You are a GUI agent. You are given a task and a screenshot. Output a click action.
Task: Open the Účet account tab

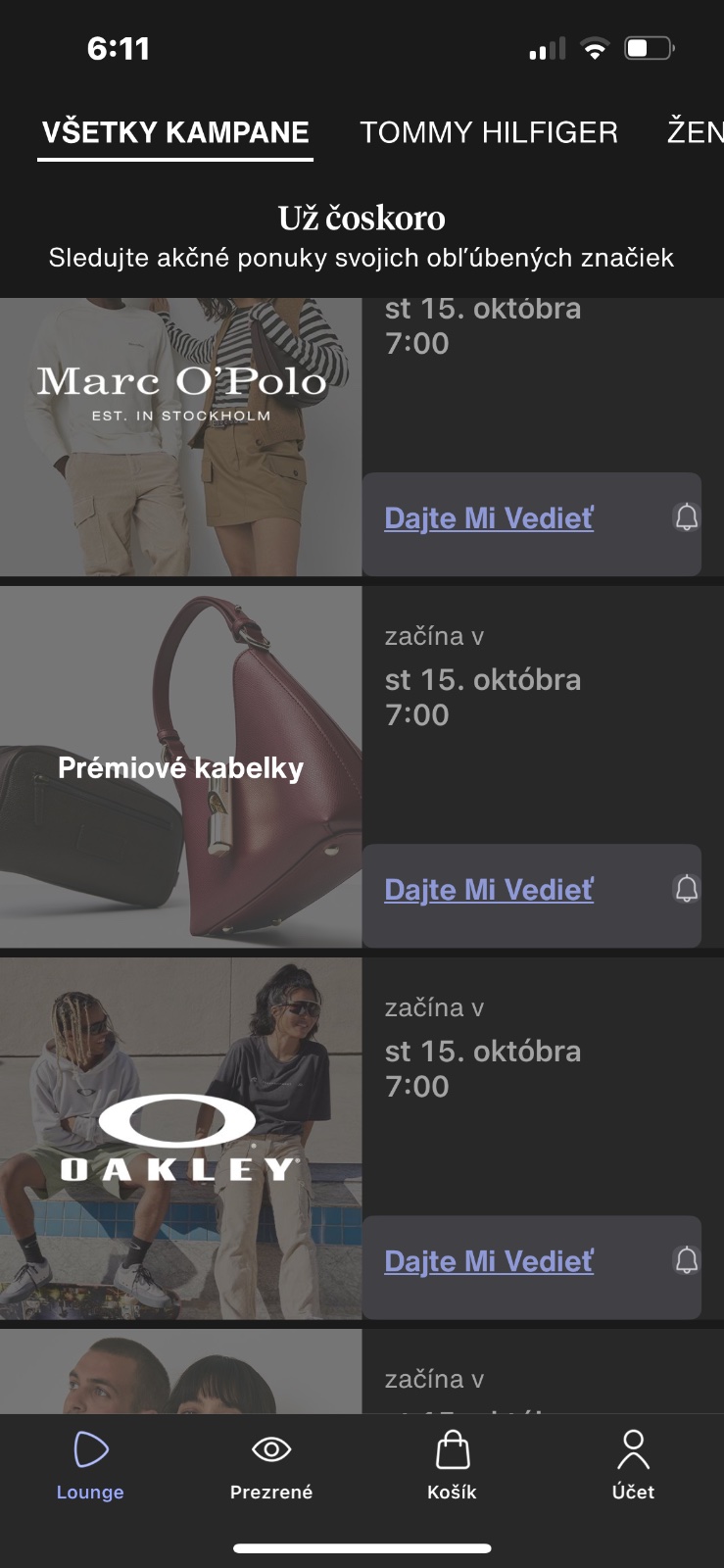pos(633,1465)
